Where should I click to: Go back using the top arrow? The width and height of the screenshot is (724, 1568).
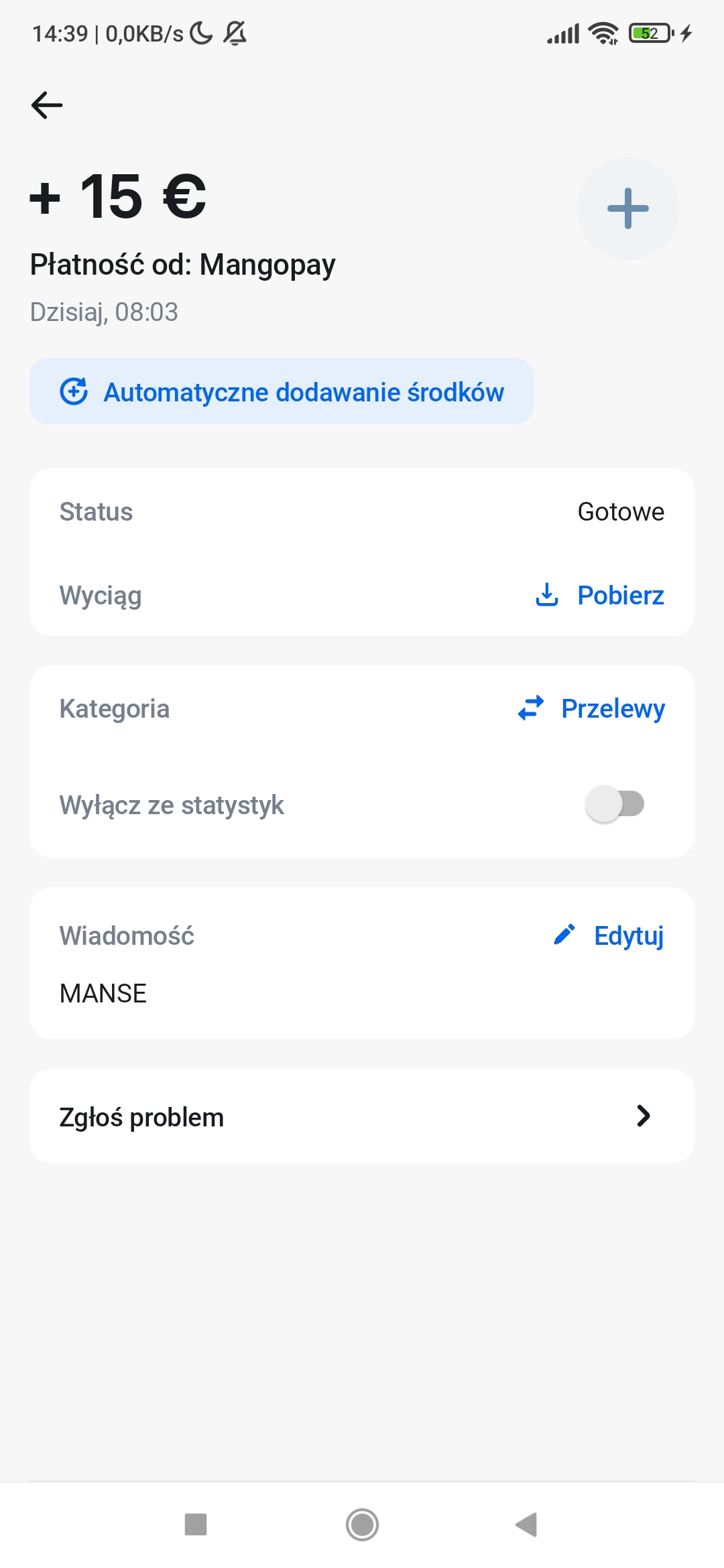tap(47, 105)
